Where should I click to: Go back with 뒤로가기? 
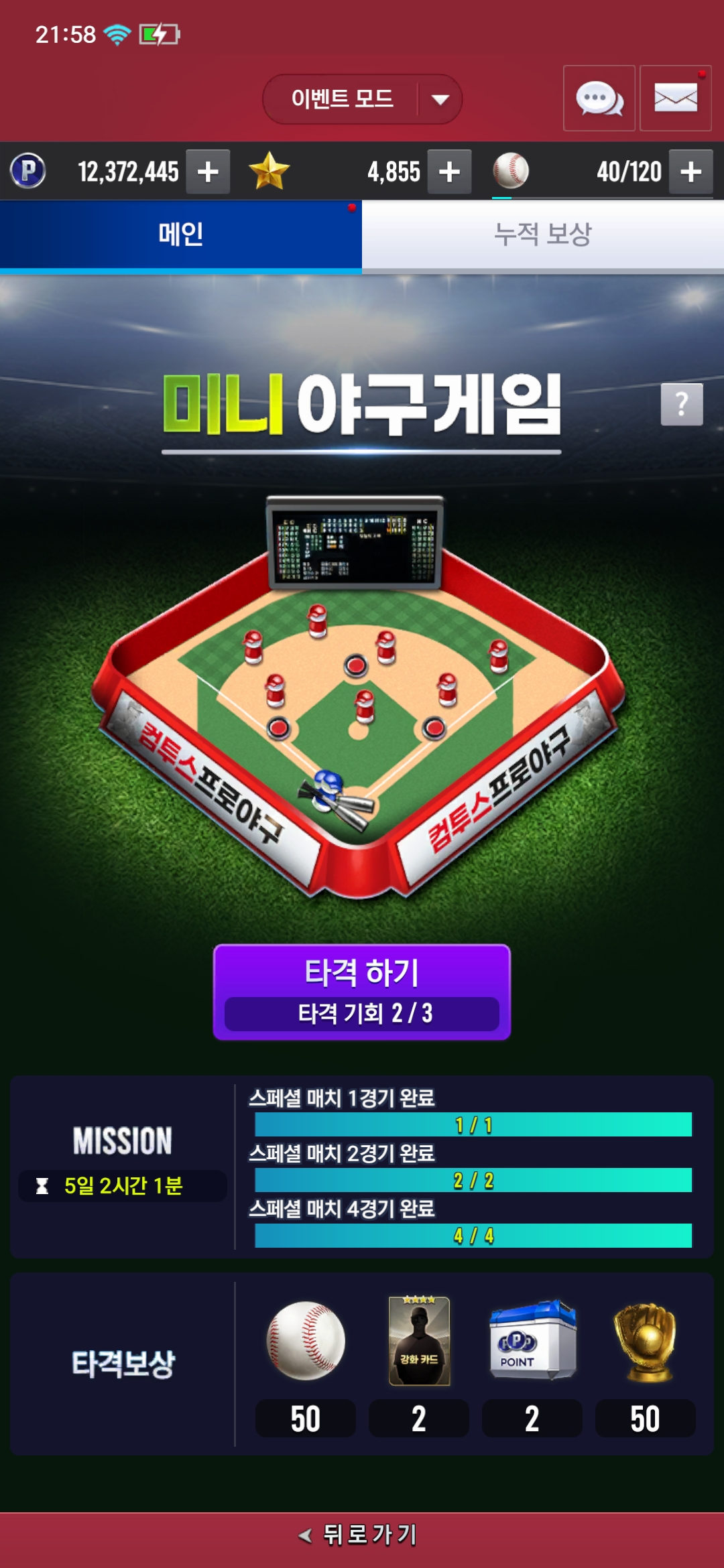click(x=362, y=1534)
